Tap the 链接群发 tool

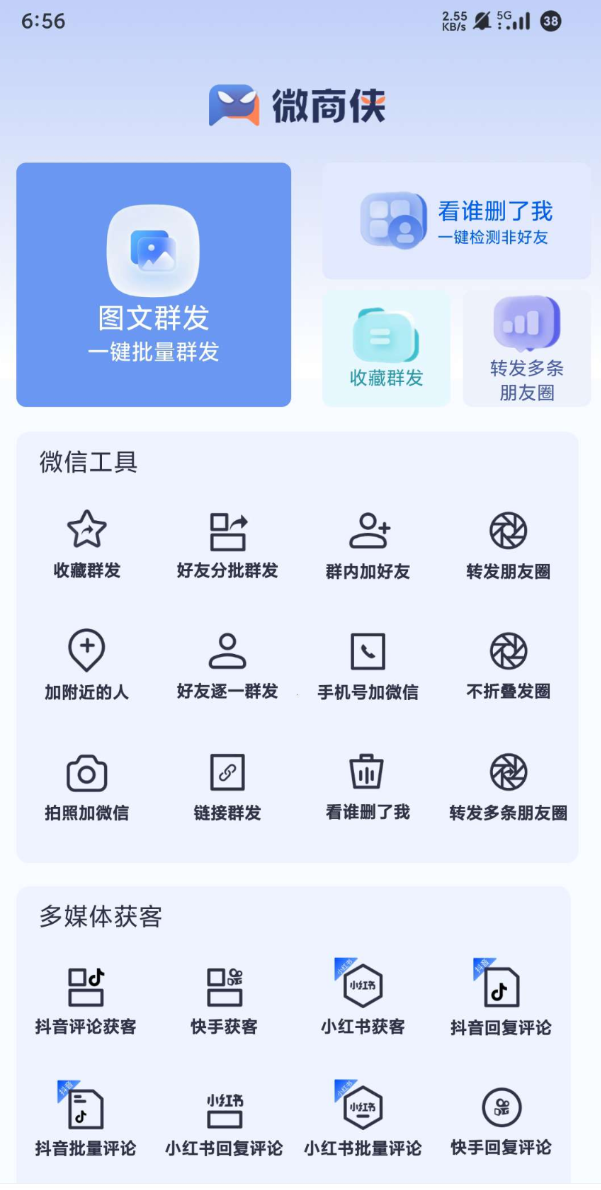point(227,787)
